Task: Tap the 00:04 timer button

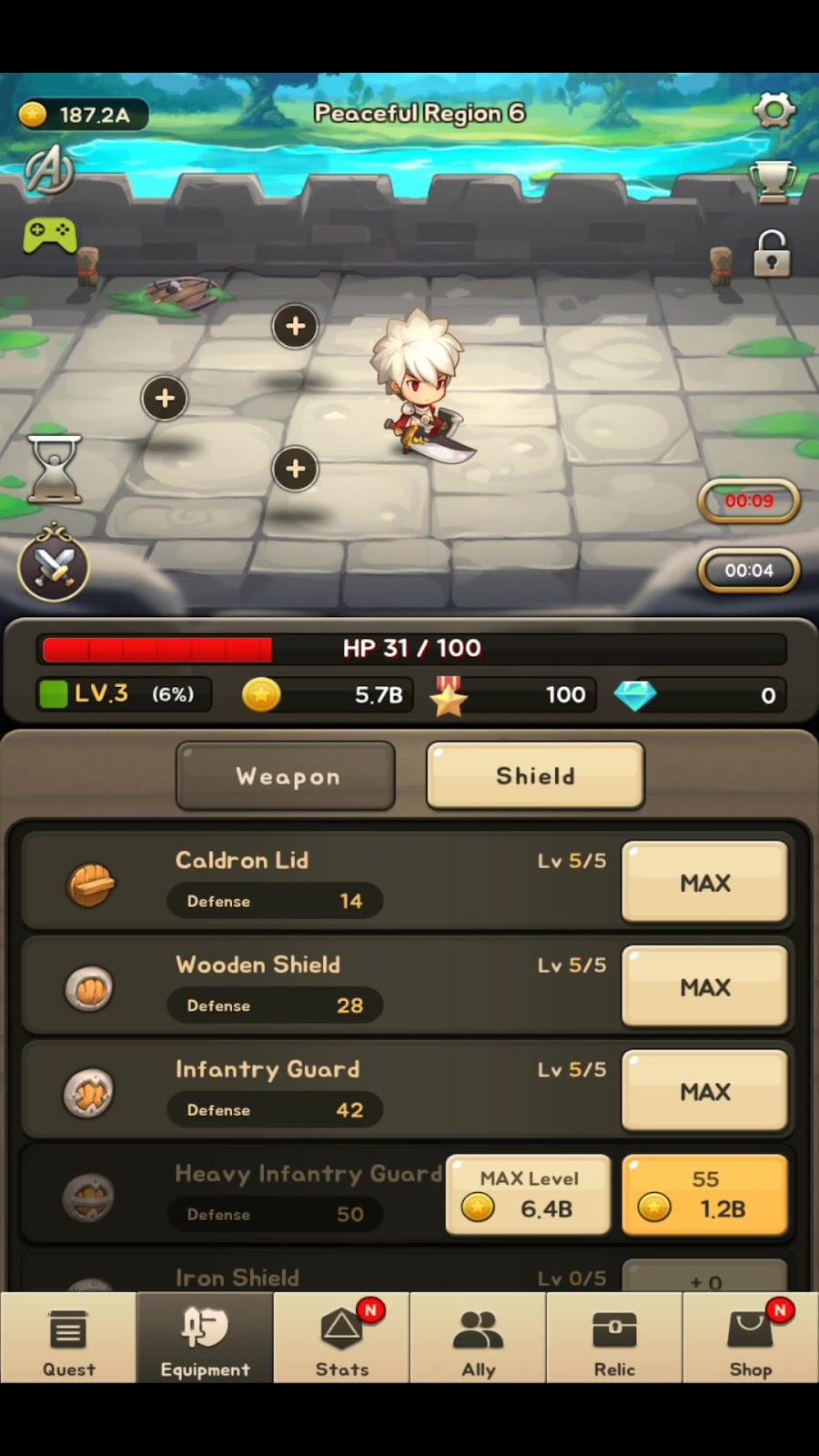Action: point(748,571)
